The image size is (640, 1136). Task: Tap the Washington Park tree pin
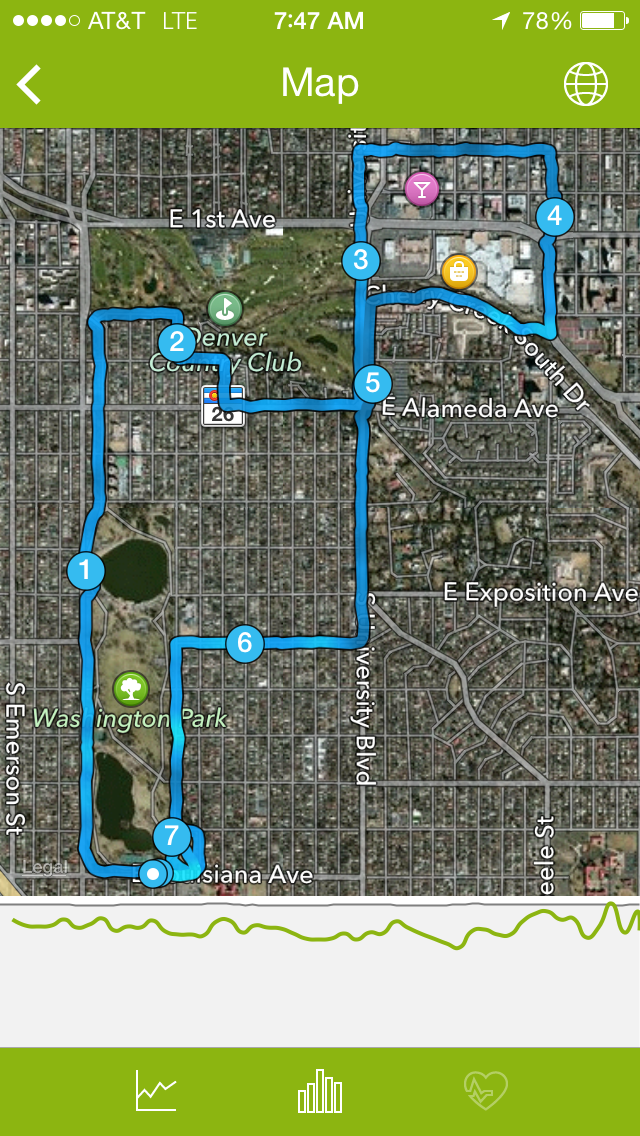pyautogui.click(x=131, y=688)
